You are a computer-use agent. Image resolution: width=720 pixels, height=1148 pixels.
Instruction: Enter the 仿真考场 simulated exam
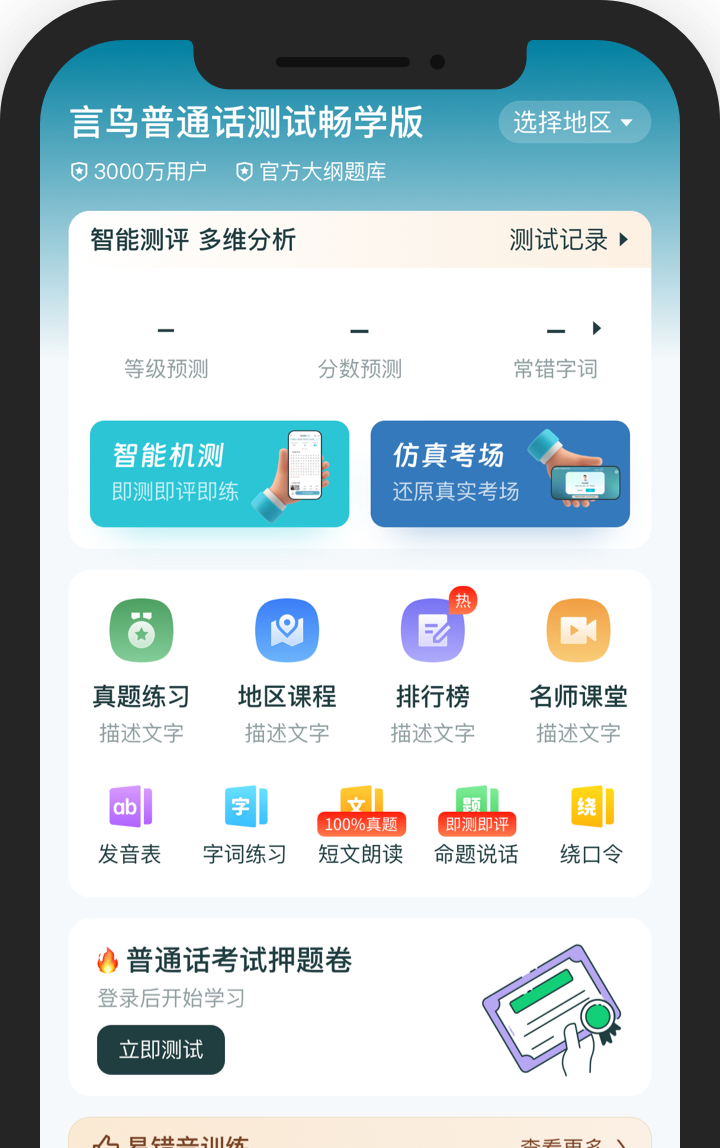[500, 474]
